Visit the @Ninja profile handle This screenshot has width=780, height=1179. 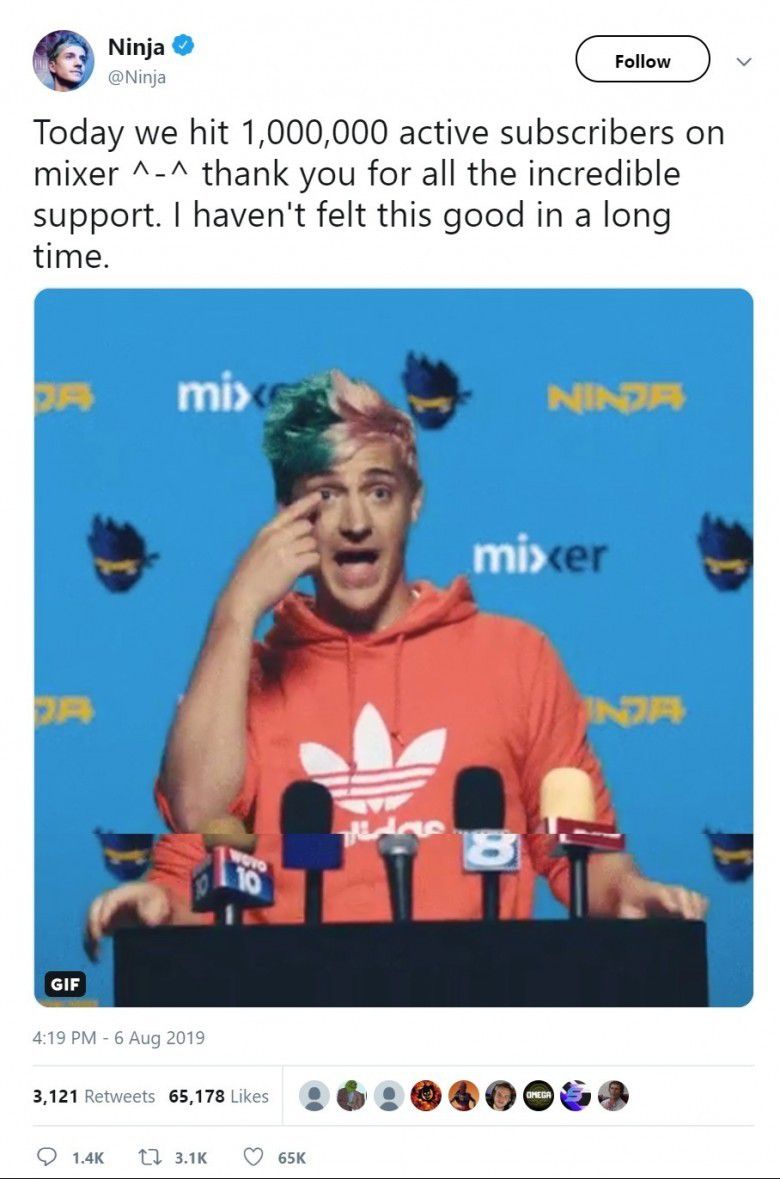[x=137, y=75]
